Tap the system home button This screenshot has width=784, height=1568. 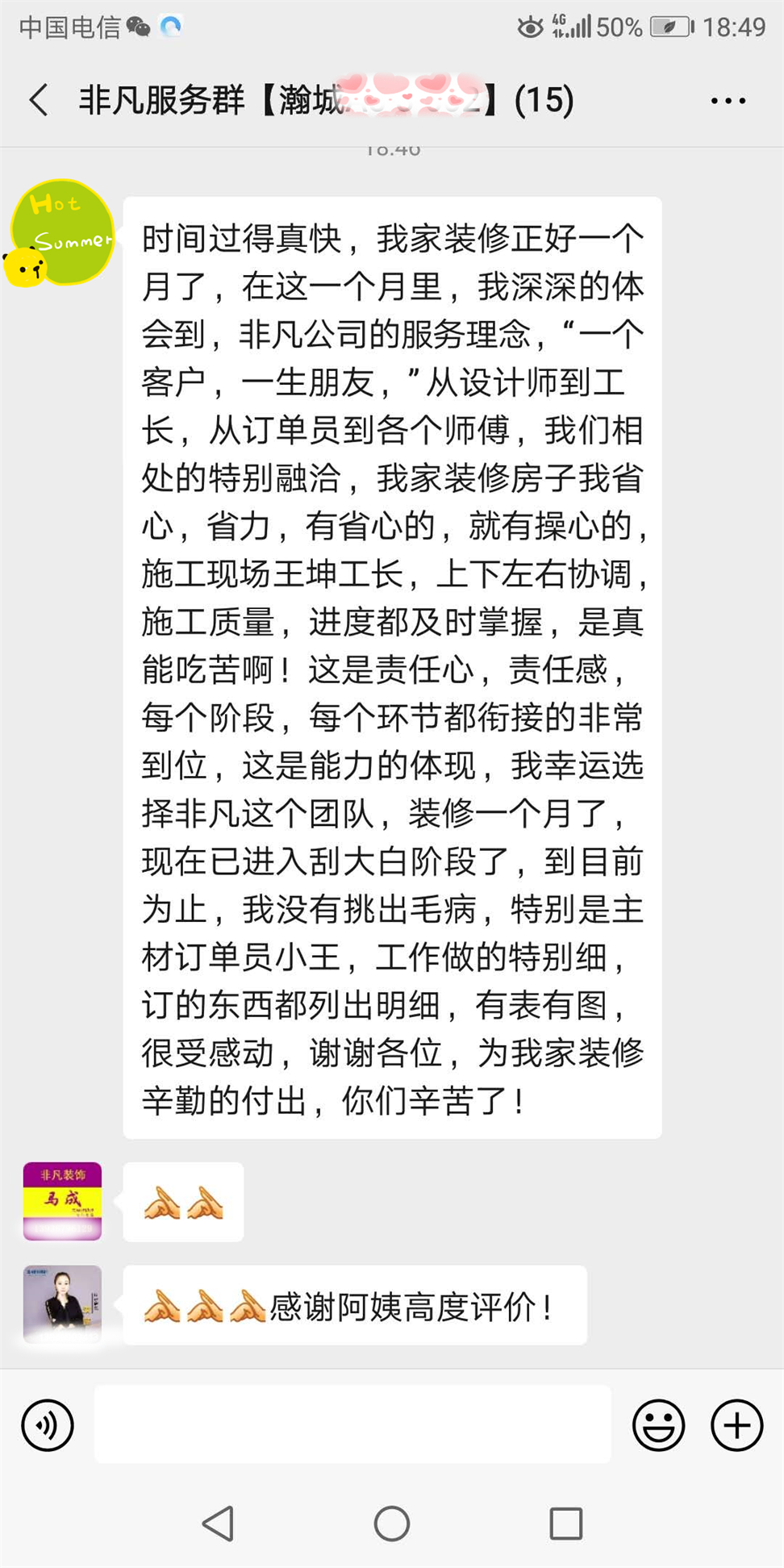tap(392, 1524)
